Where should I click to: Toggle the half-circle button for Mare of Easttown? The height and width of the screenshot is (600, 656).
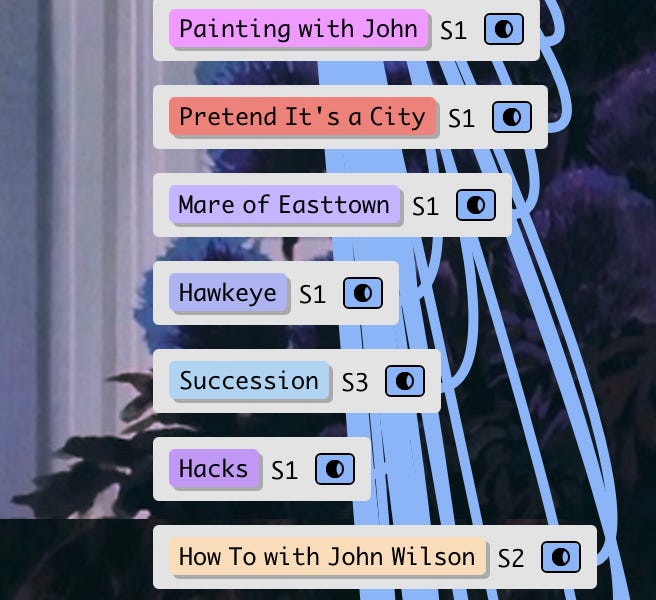[x=476, y=206]
